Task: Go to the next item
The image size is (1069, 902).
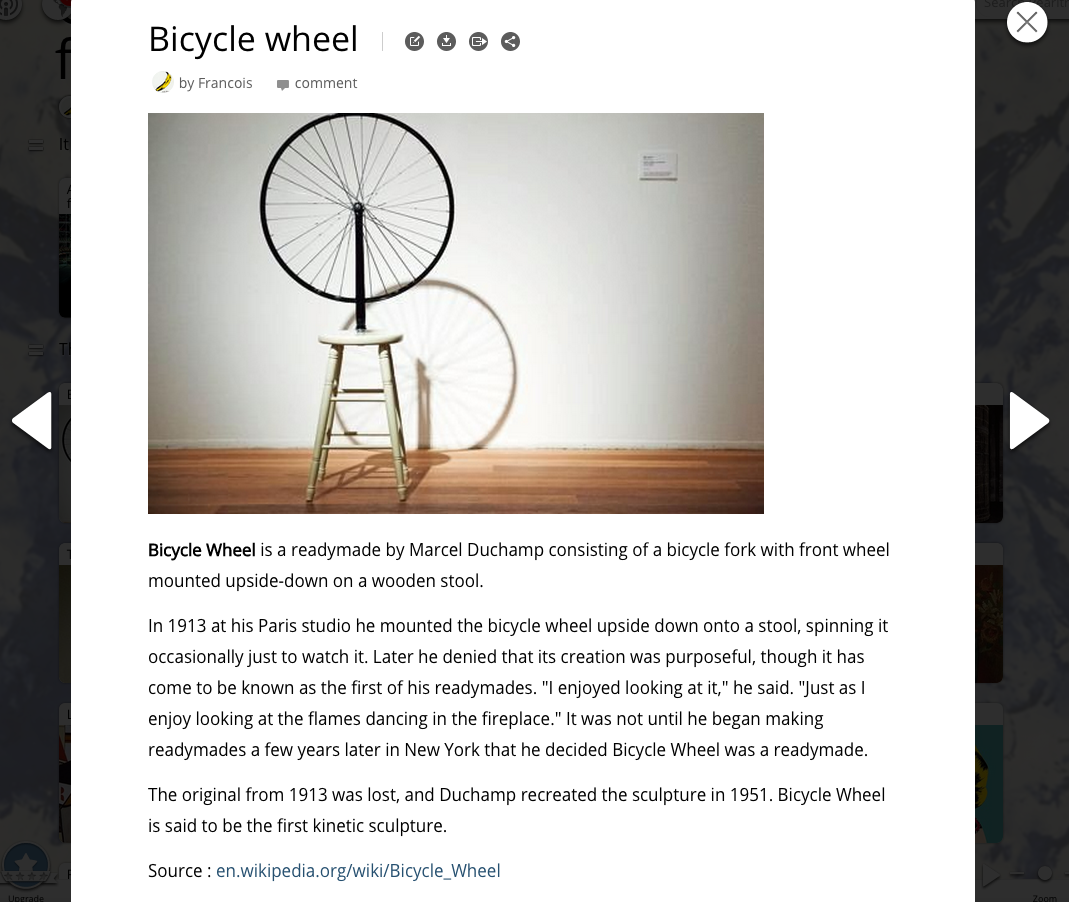Action: click(1029, 421)
